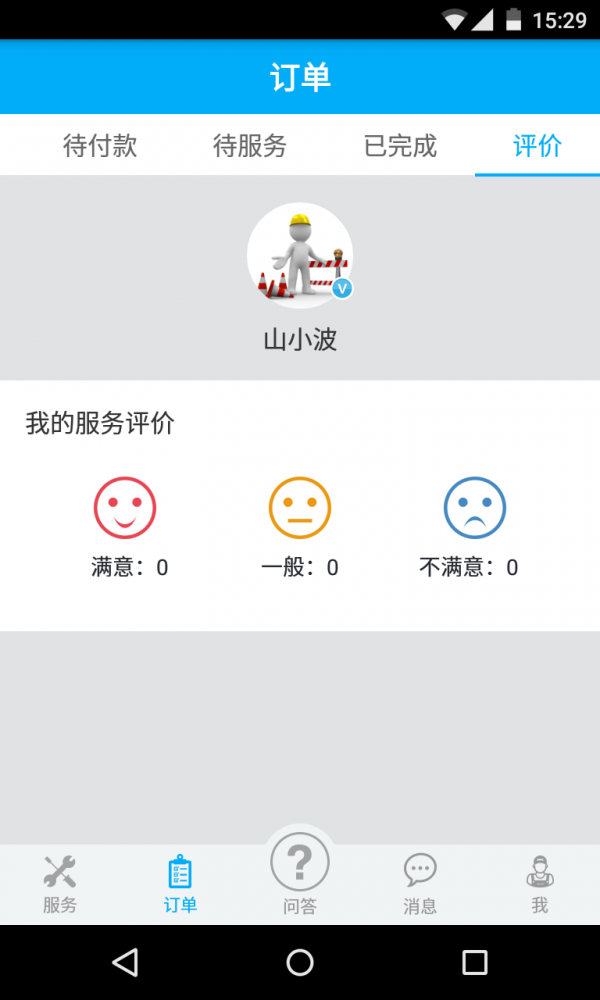Open 山小波's profile avatar
The height and width of the screenshot is (1000, 600).
[x=300, y=255]
